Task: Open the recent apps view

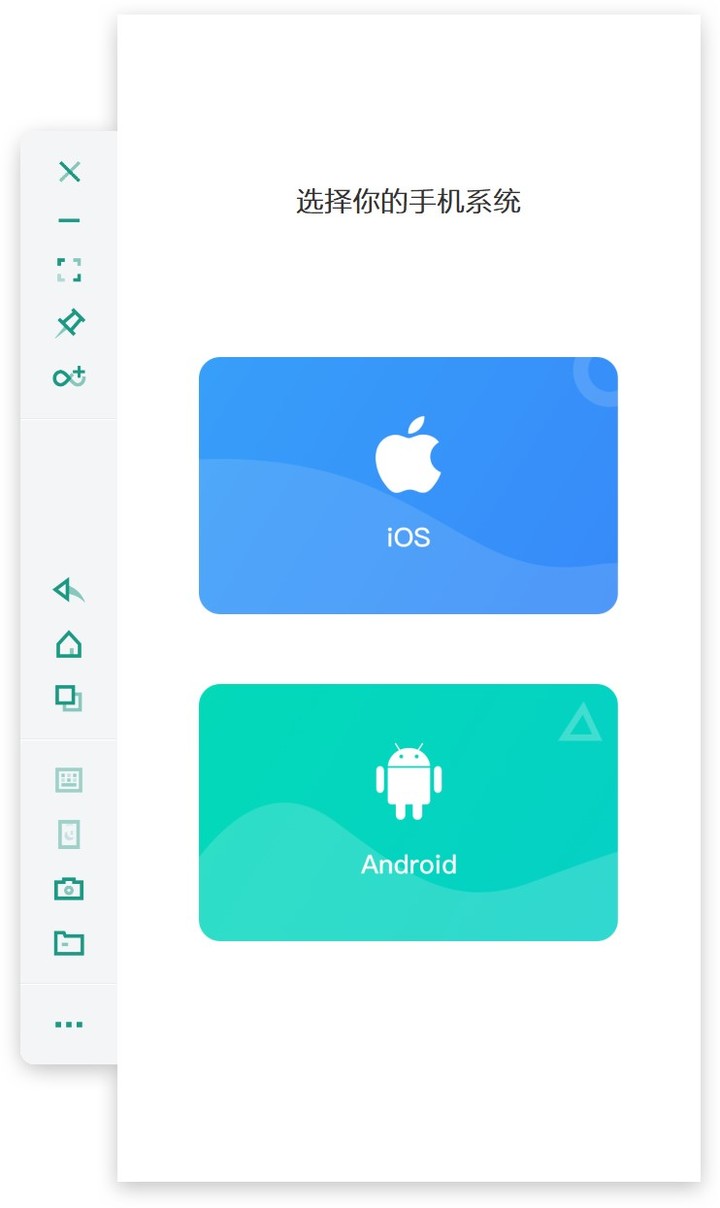Action: 69,698
